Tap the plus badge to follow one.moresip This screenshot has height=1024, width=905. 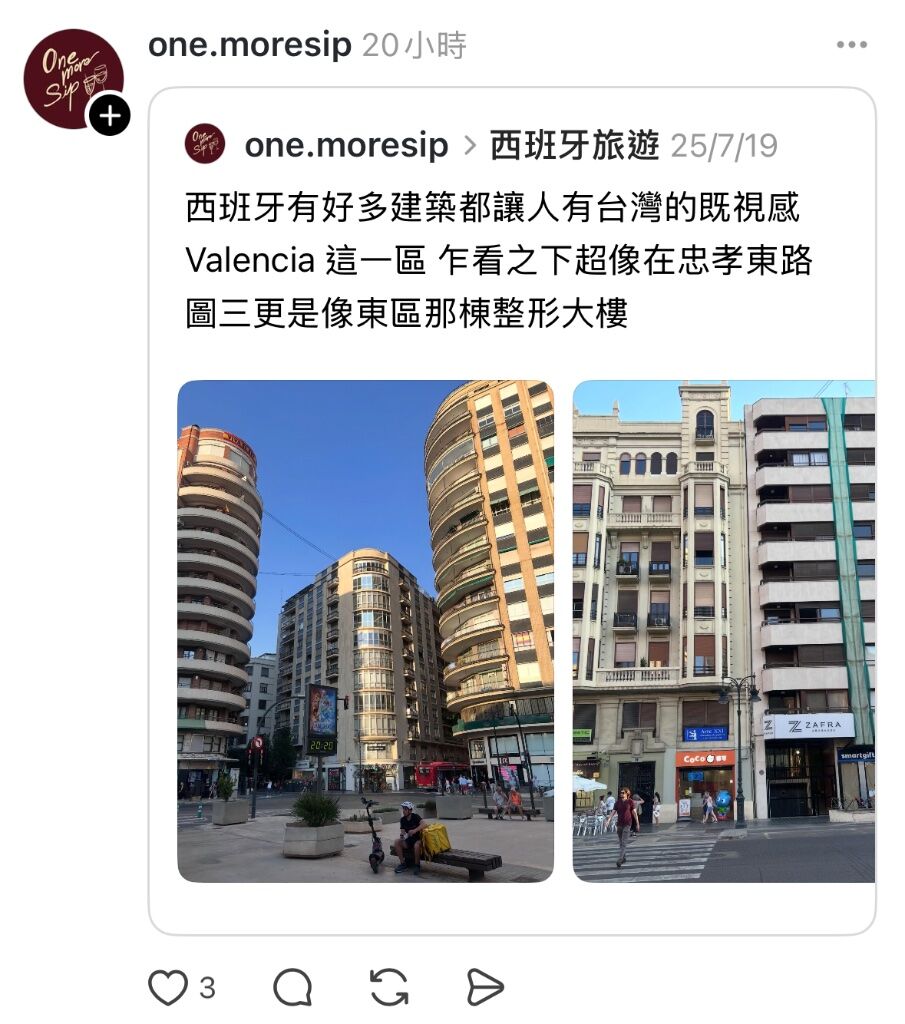point(109,115)
